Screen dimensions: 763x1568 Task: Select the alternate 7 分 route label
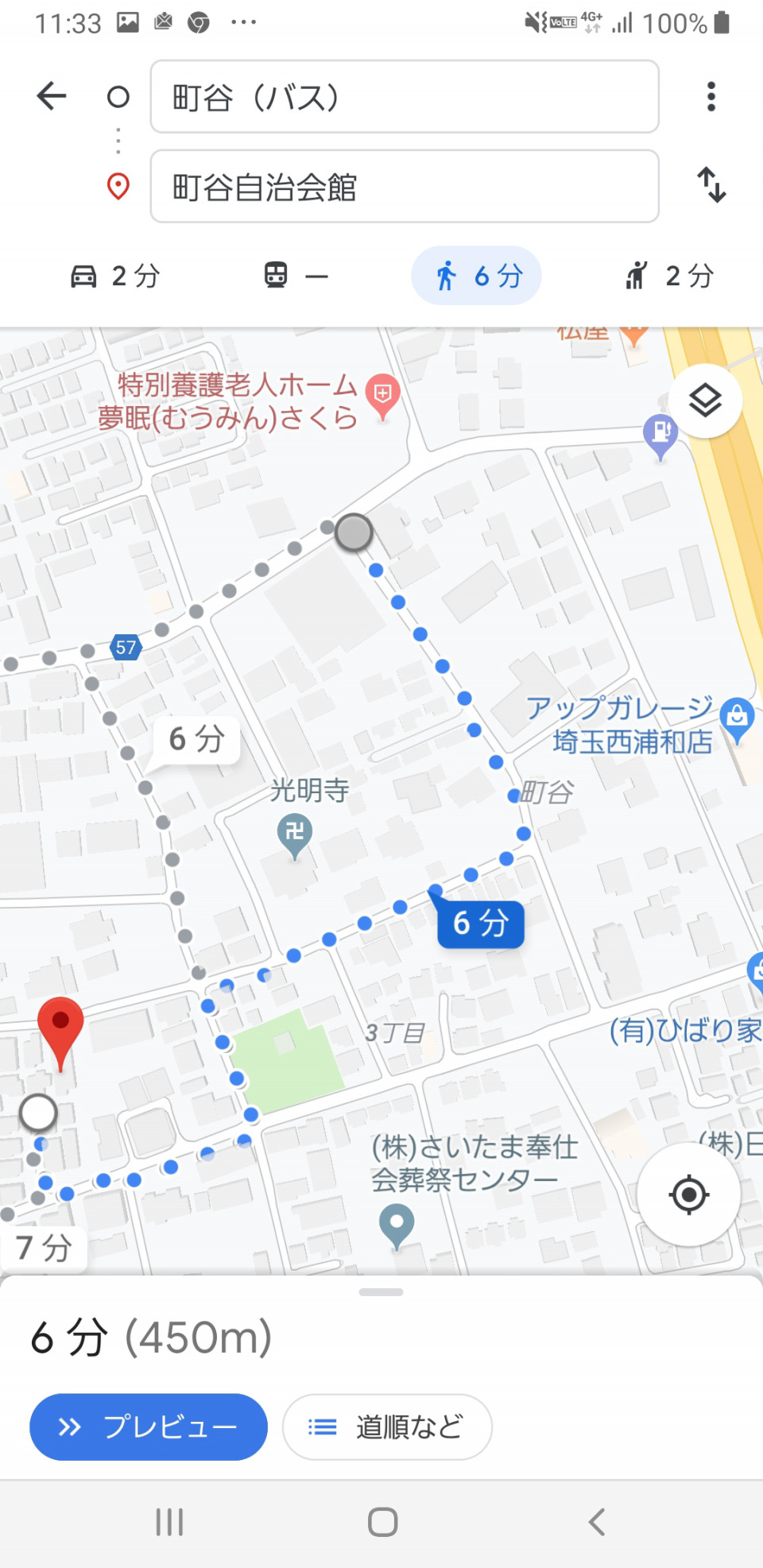pyautogui.click(x=45, y=1248)
